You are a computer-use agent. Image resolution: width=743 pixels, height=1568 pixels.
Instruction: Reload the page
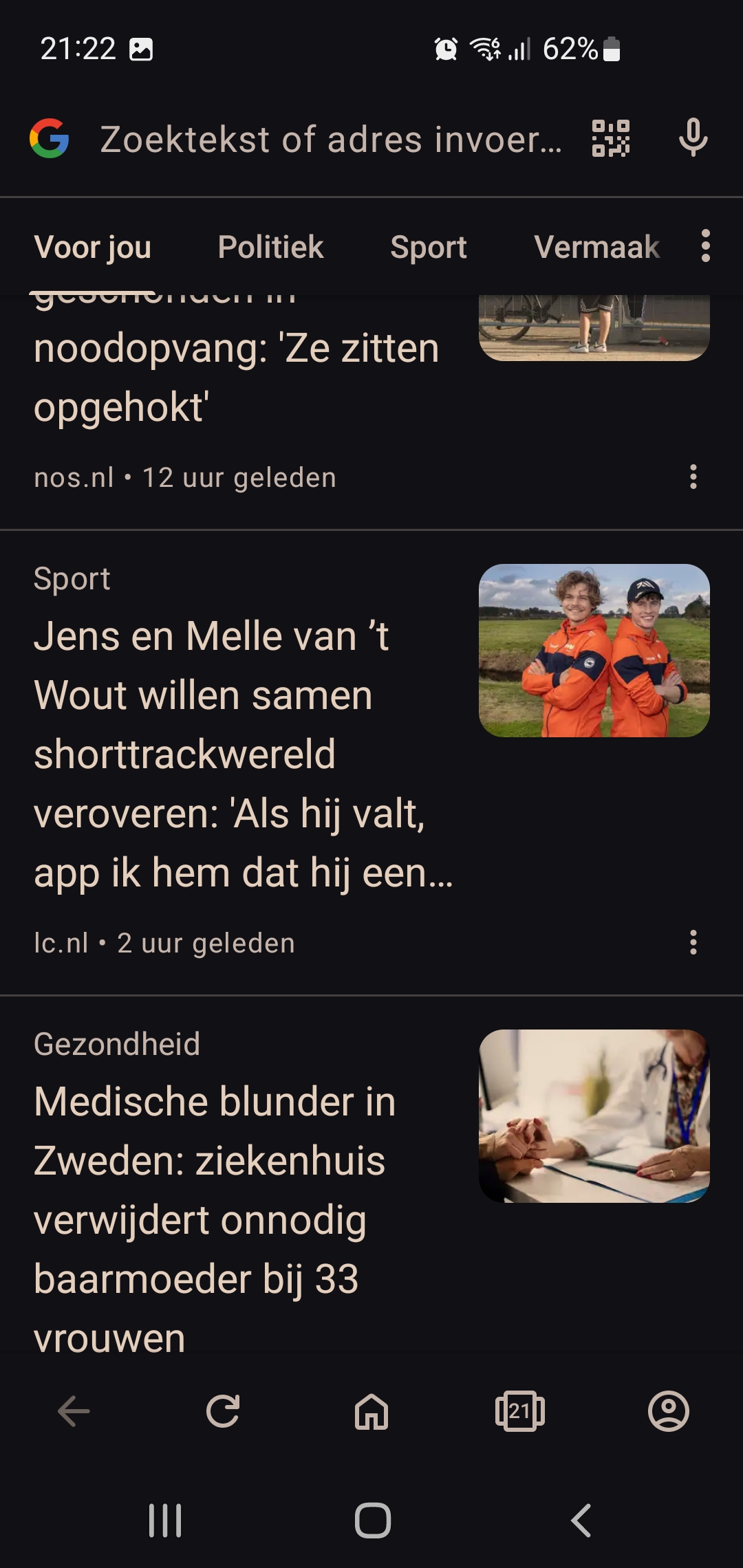point(223,1411)
